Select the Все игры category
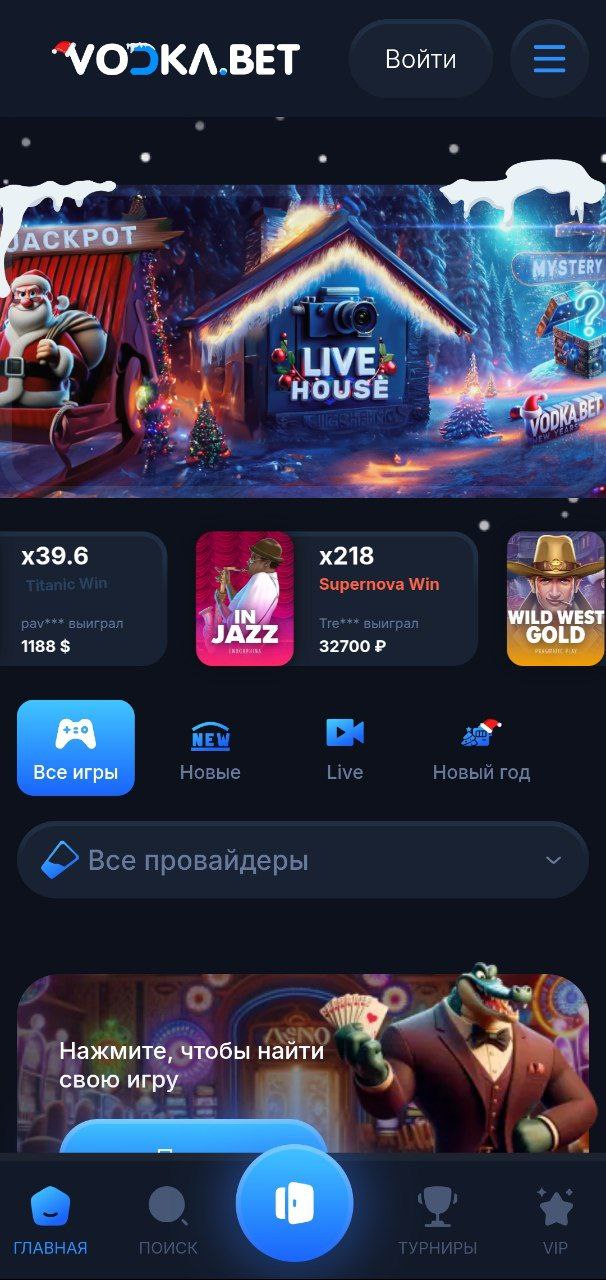 76,748
